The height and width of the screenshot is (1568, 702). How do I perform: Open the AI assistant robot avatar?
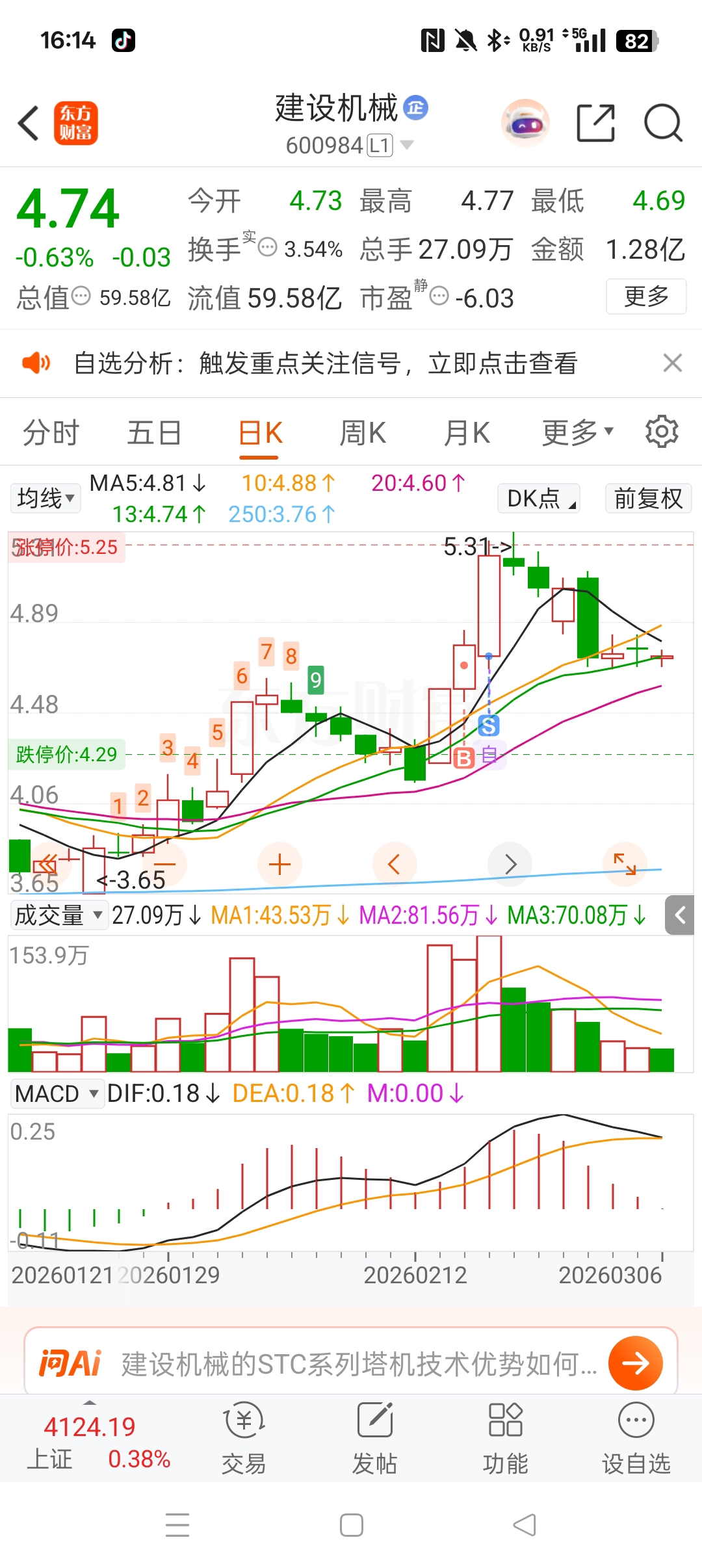point(525,123)
